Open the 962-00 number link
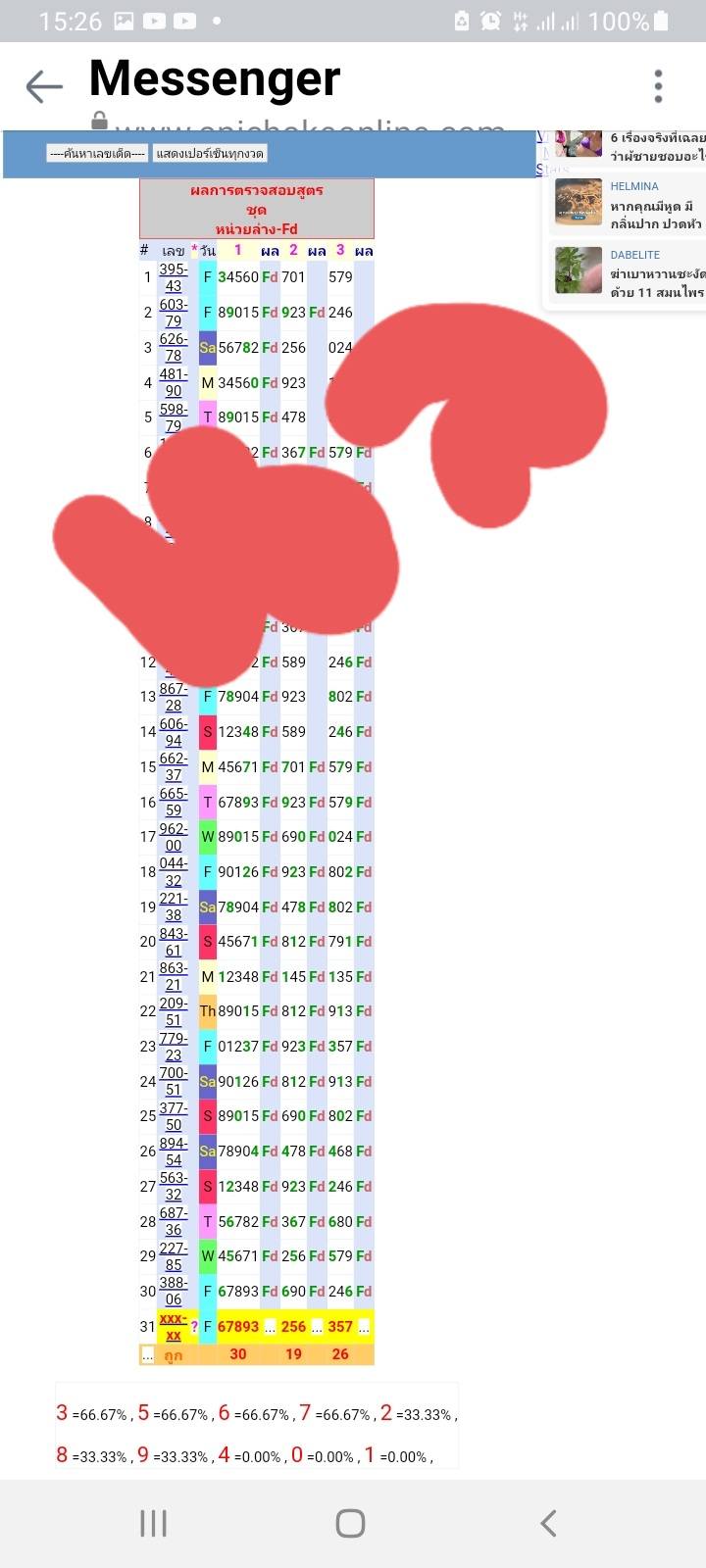The image size is (706, 1568). [174, 837]
